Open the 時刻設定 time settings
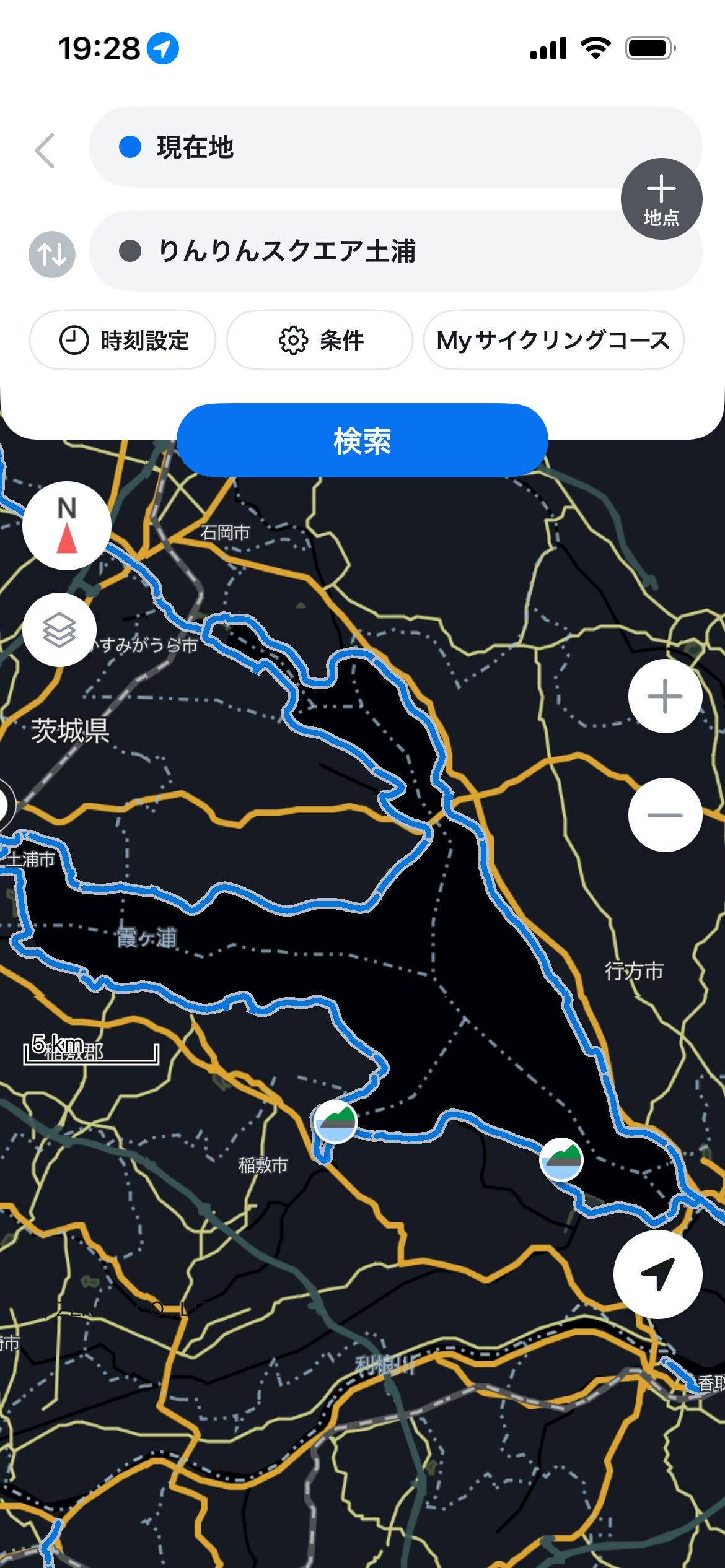The width and height of the screenshot is (725, 1568). (122, 340)
